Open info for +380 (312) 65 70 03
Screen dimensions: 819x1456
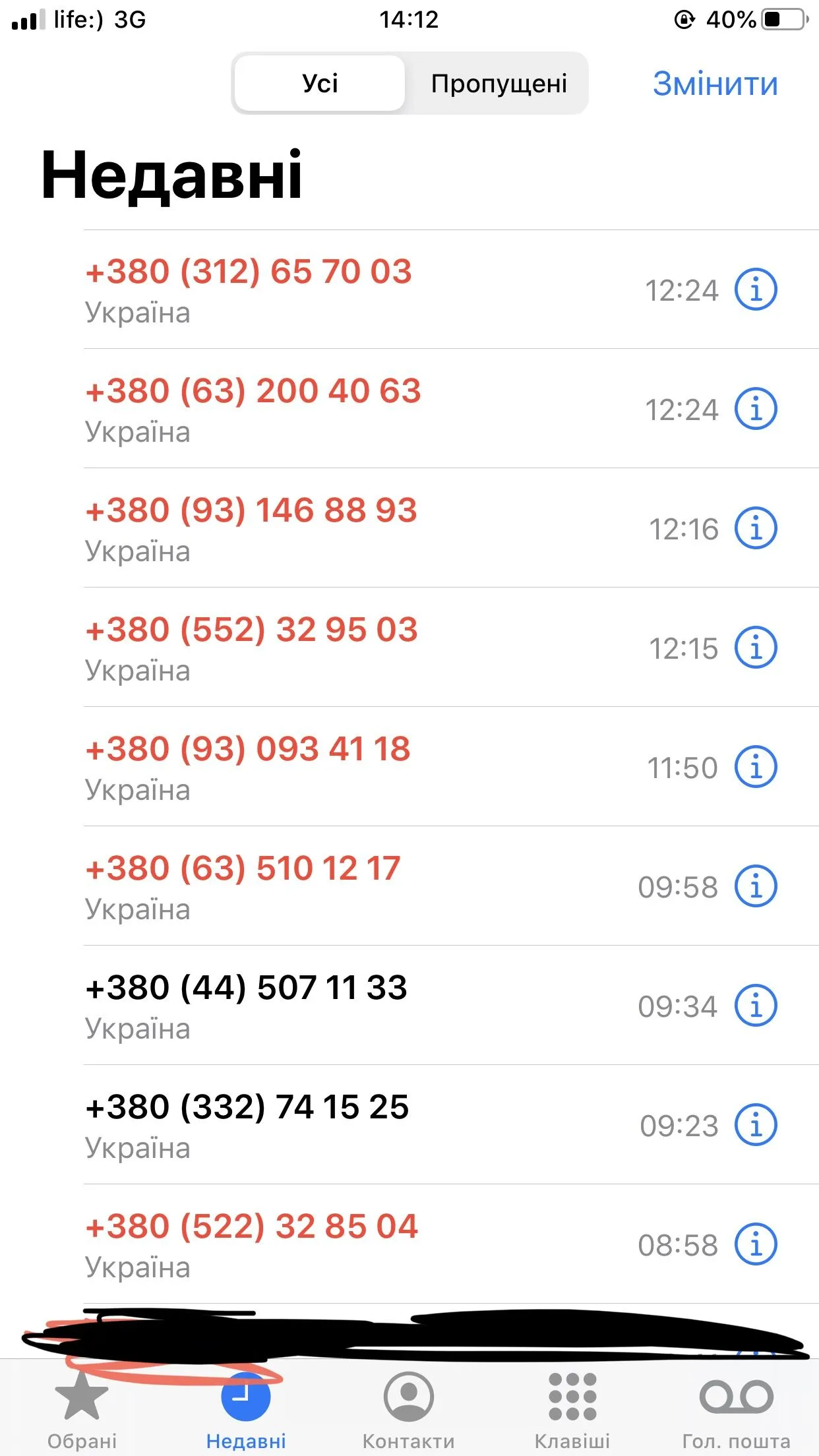click(x=756, y=289)
